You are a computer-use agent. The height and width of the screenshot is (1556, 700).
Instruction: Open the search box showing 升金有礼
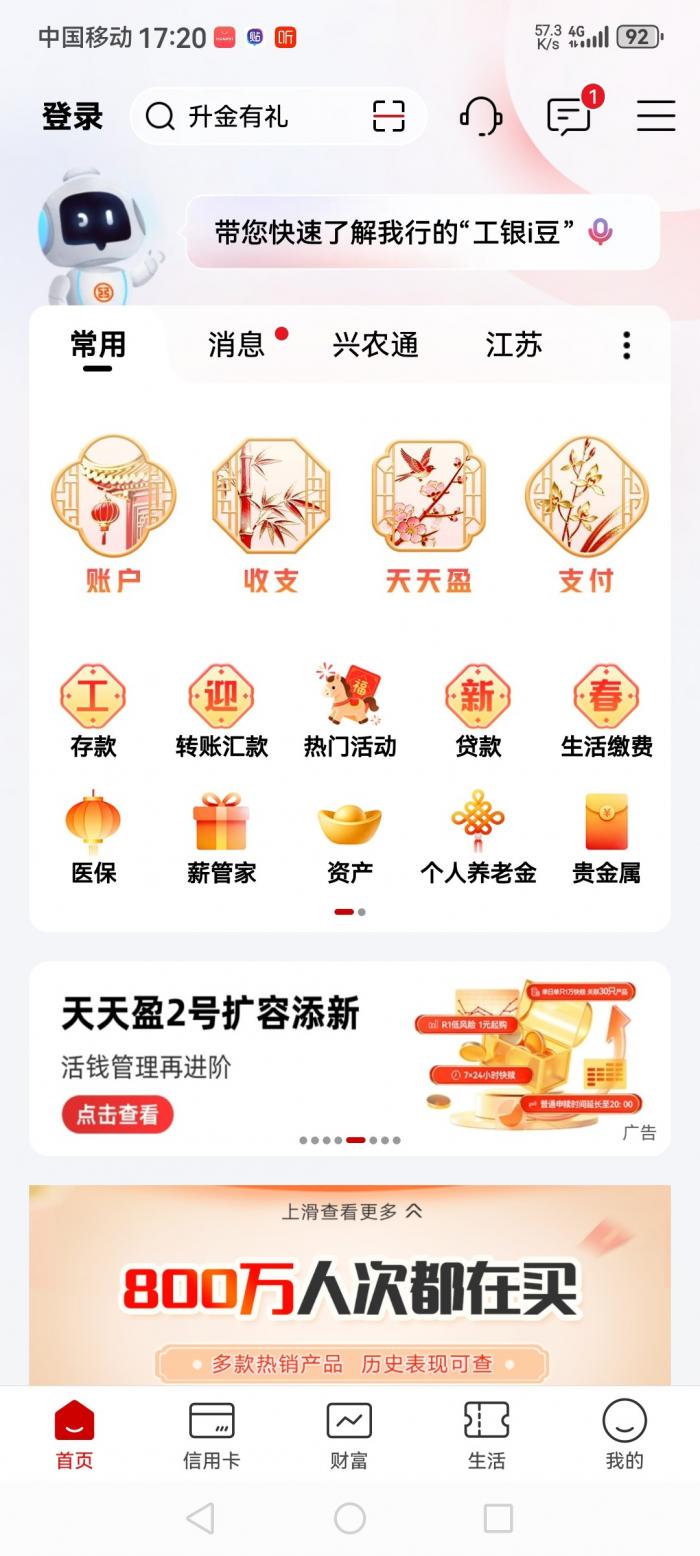click(x=250, y=117)
